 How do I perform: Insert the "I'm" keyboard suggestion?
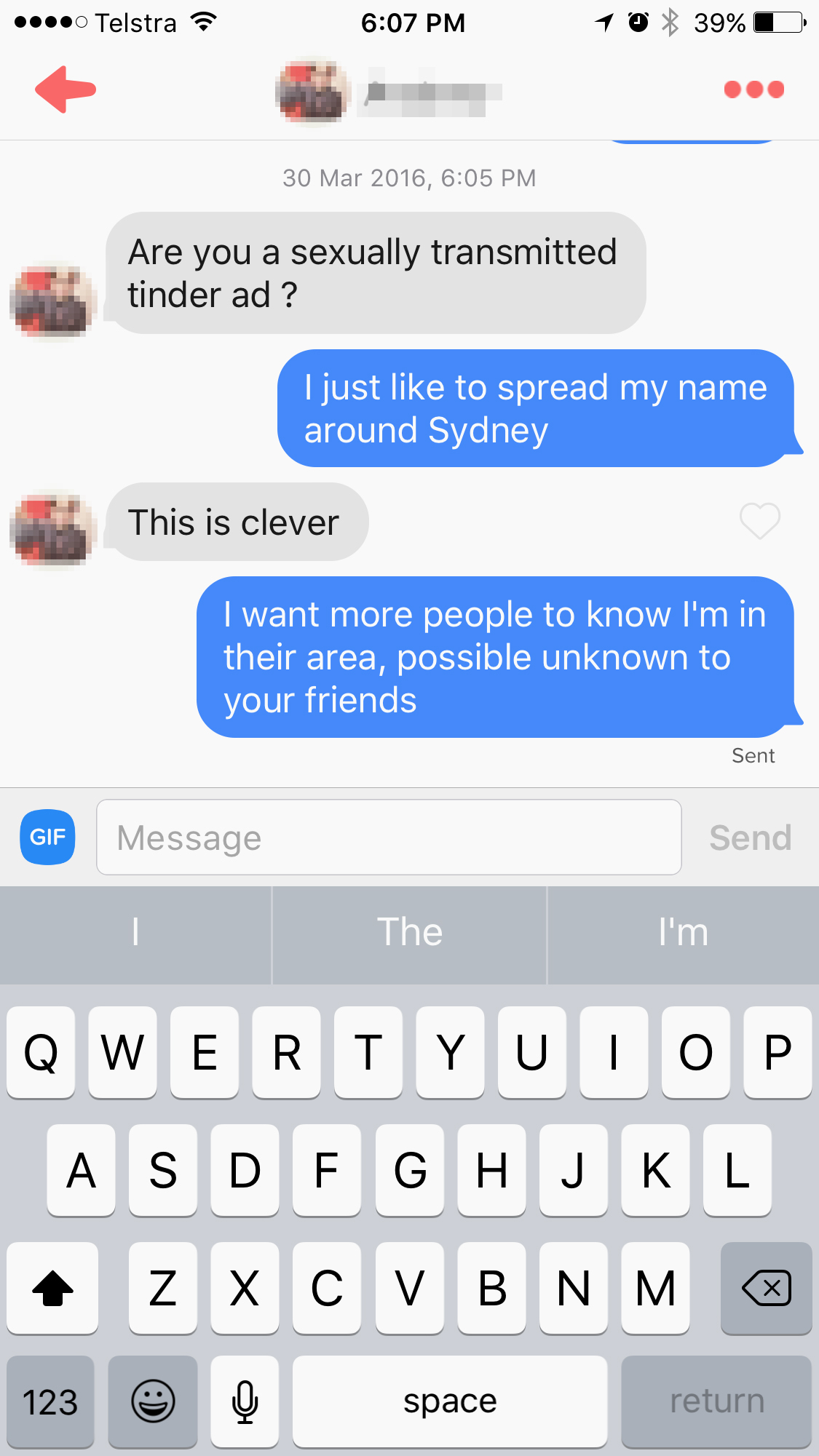[x=683, y=932]
